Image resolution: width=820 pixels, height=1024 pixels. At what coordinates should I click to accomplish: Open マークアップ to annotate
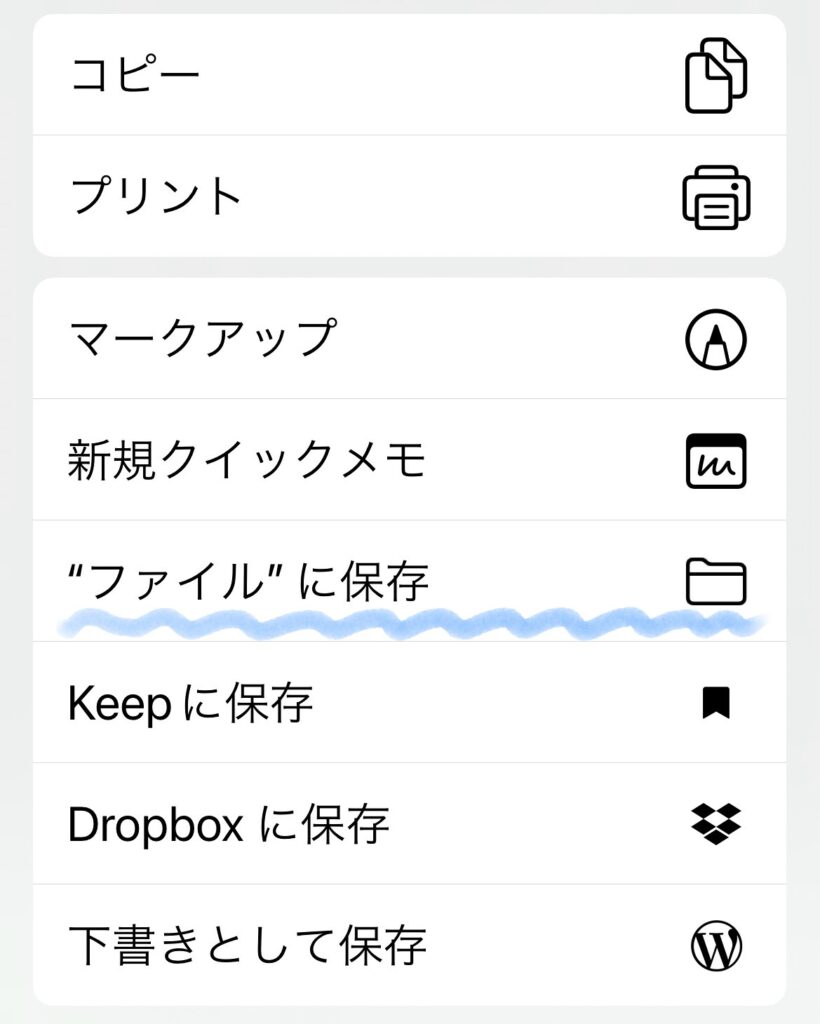pyautogui.click(x=409, y=339)
